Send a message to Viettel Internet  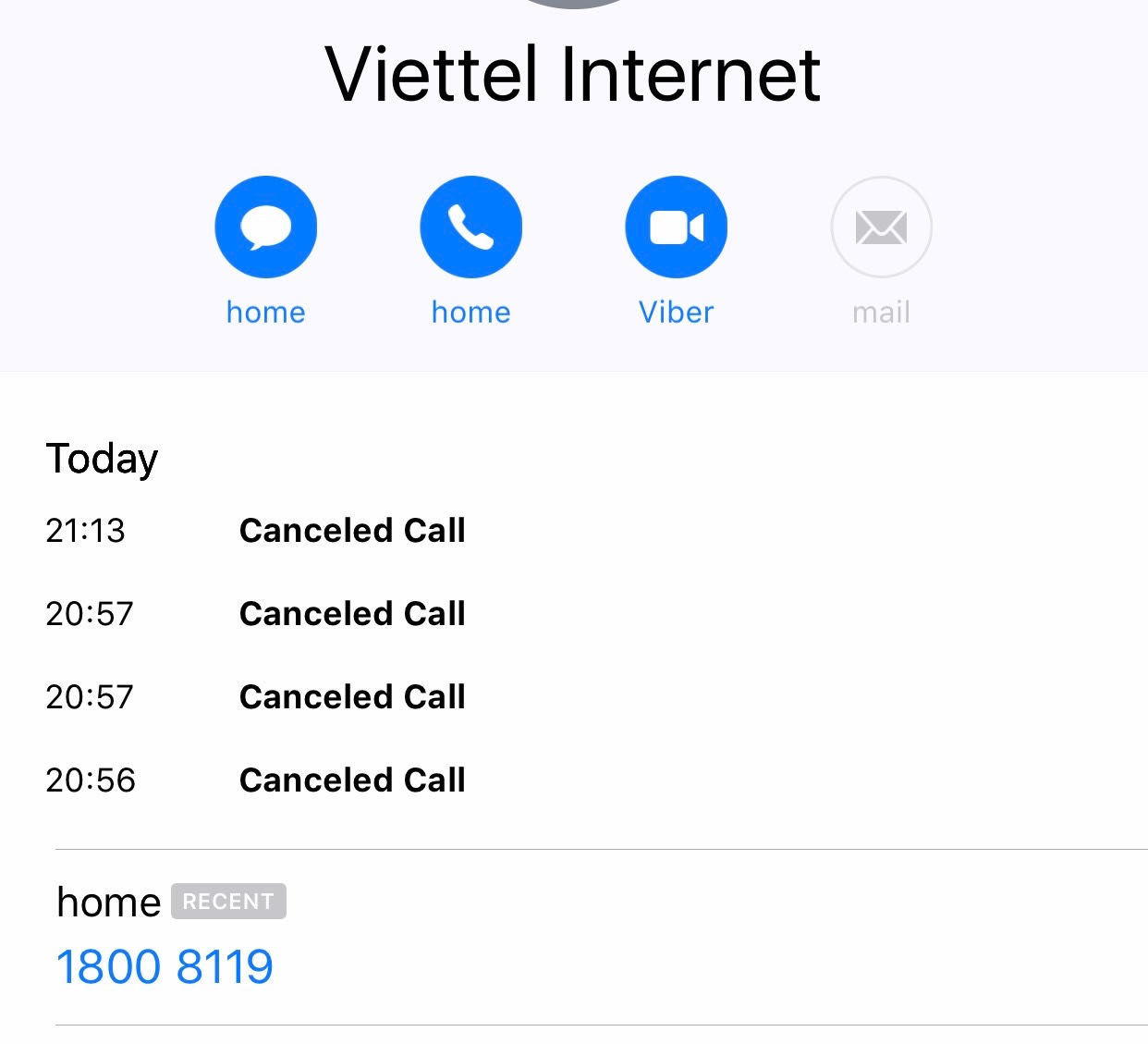point(265,227)
